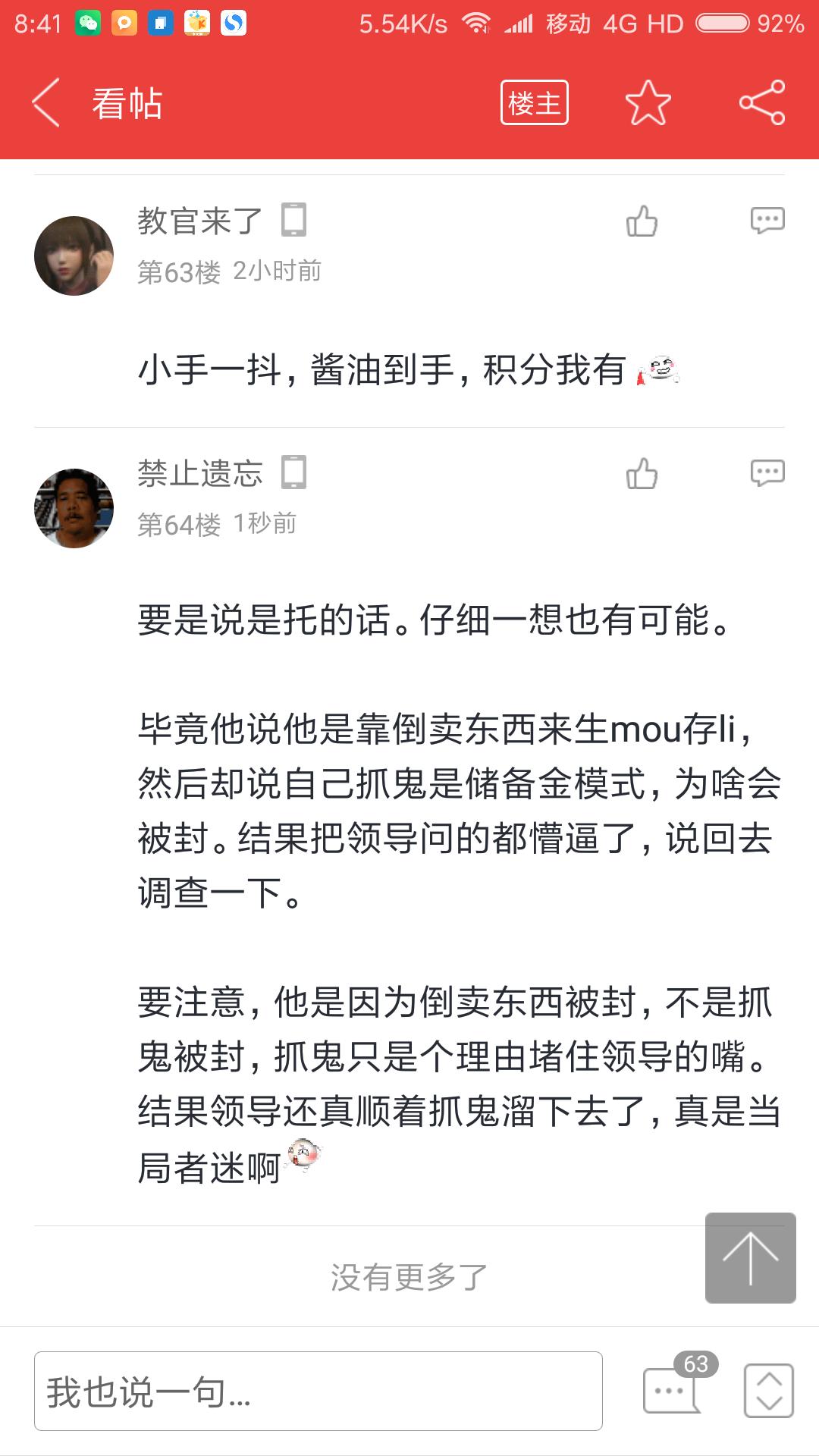Like 教官来了's reply on floor 63
This screenshot has height=1456, width=819.
point(642,222)
